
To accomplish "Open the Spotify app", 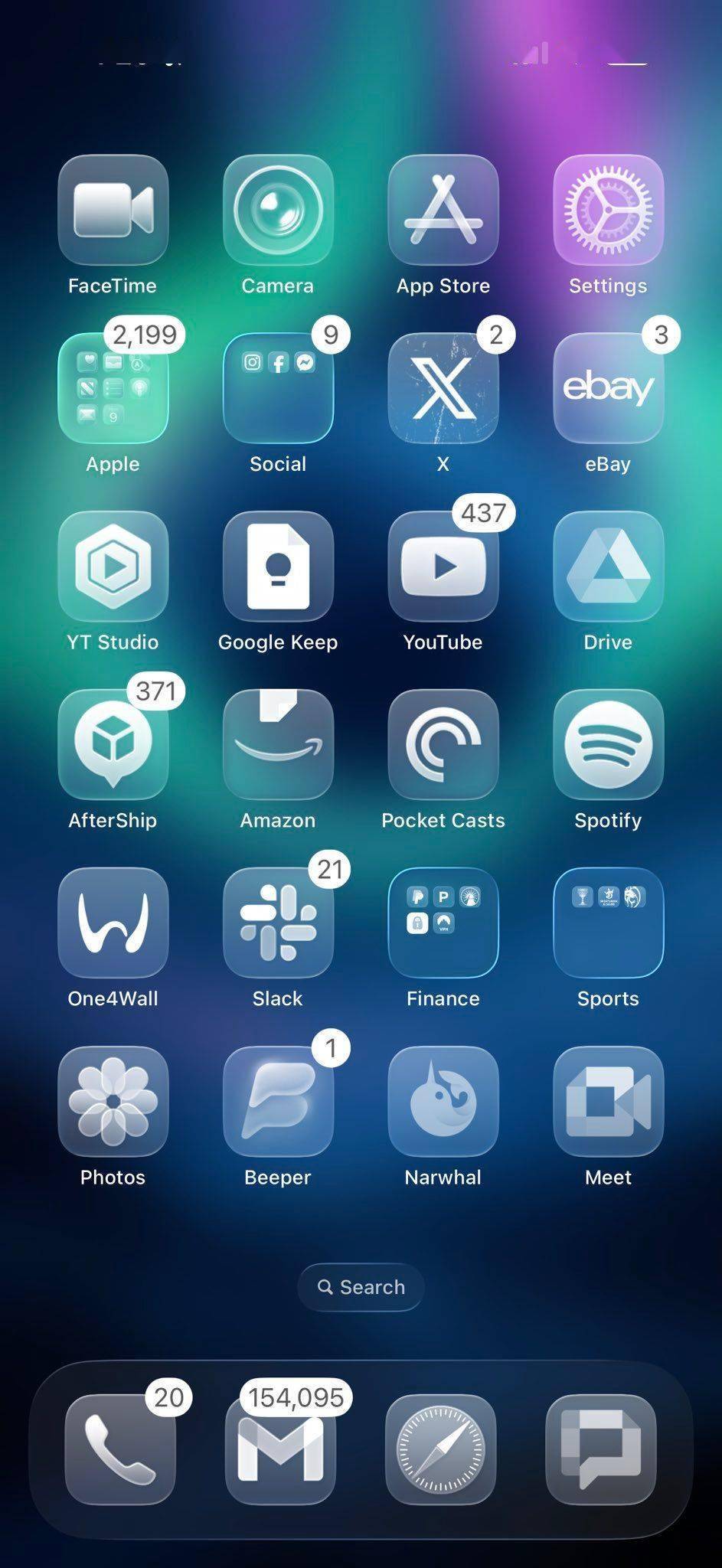I will 608,745.
